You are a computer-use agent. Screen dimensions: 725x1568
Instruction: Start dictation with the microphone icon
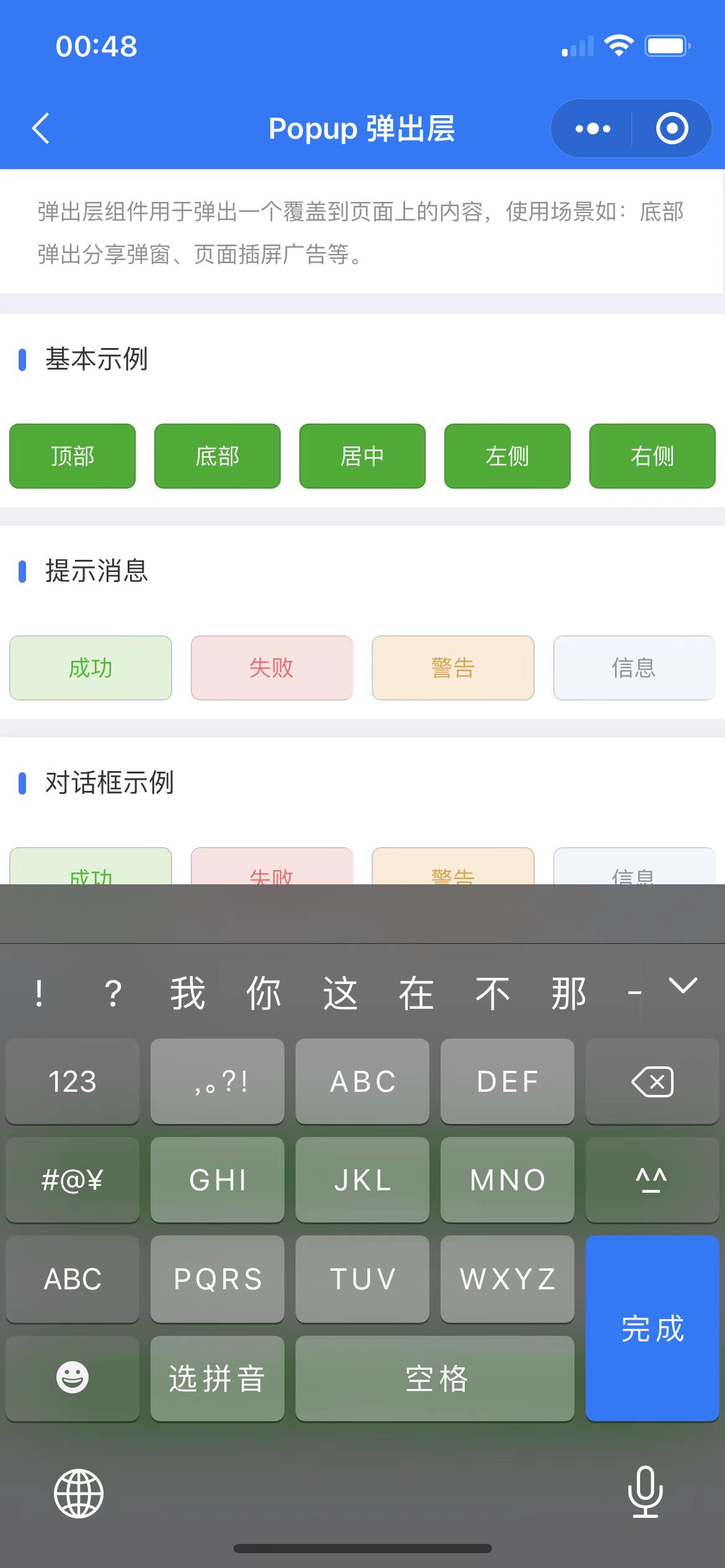coord(646,1492)
